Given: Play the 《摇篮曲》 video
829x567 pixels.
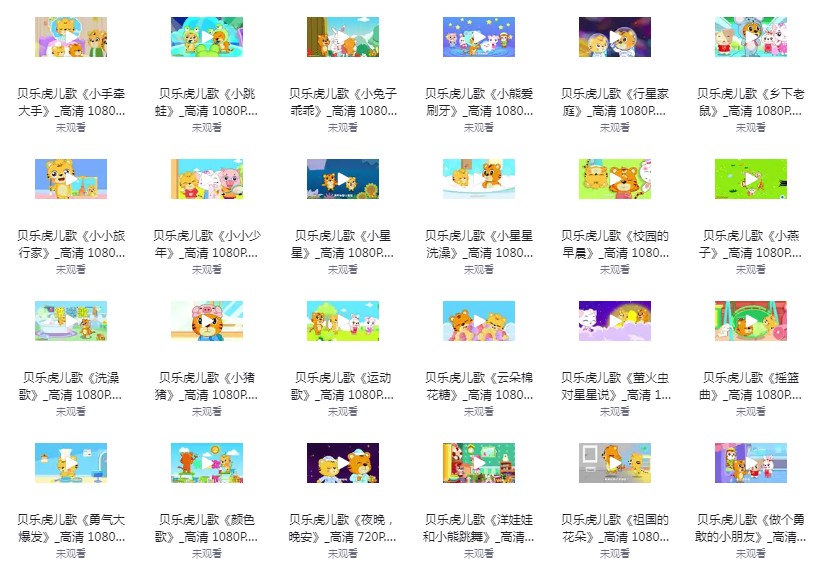Looking at the screenshot, I should point(750,321).
